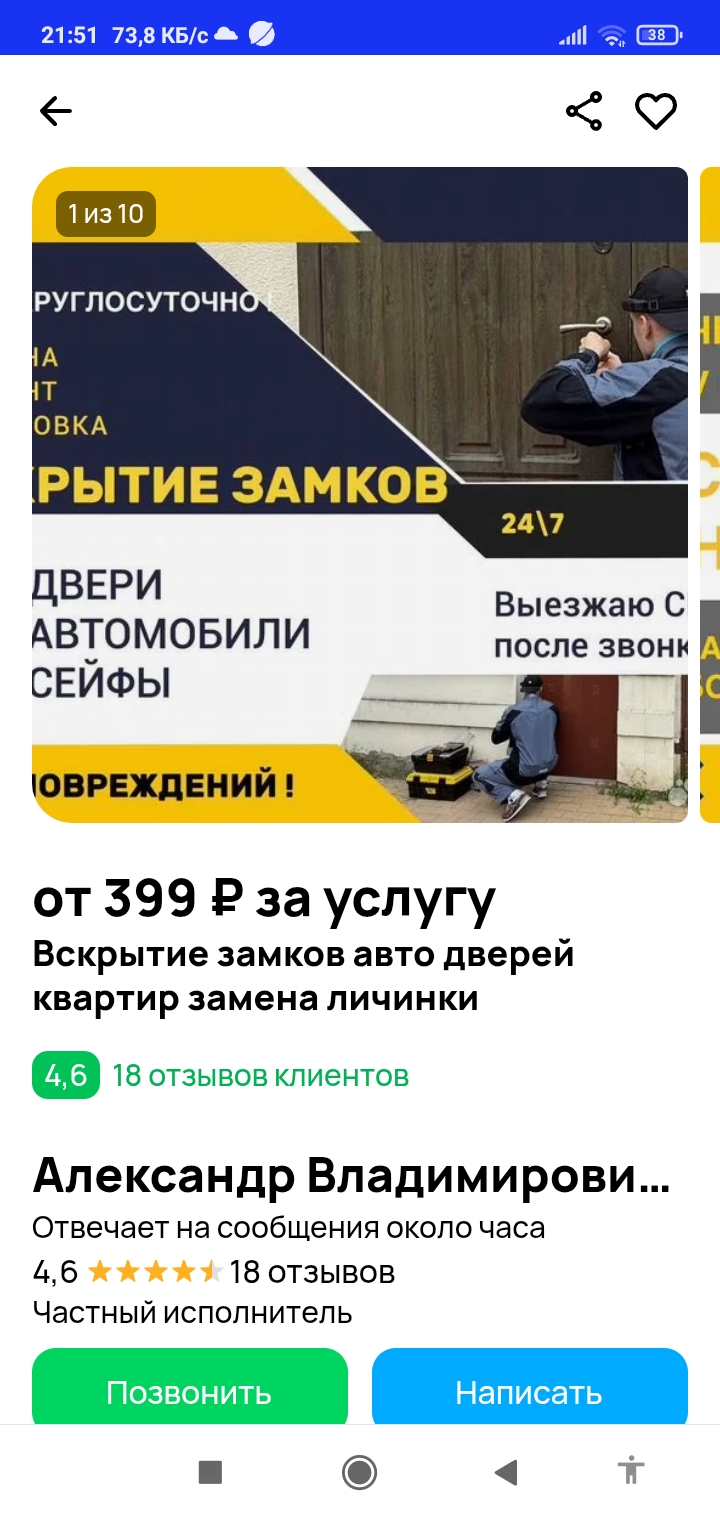Screen dimensions: 720x1520
Task: Open 18 отзывов клиентов reviews link
Action: coord(260,1076)
